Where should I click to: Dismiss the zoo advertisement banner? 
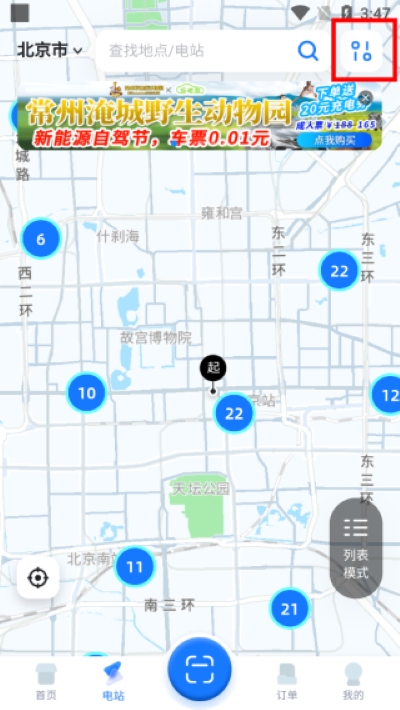click(x=366, y=97)
